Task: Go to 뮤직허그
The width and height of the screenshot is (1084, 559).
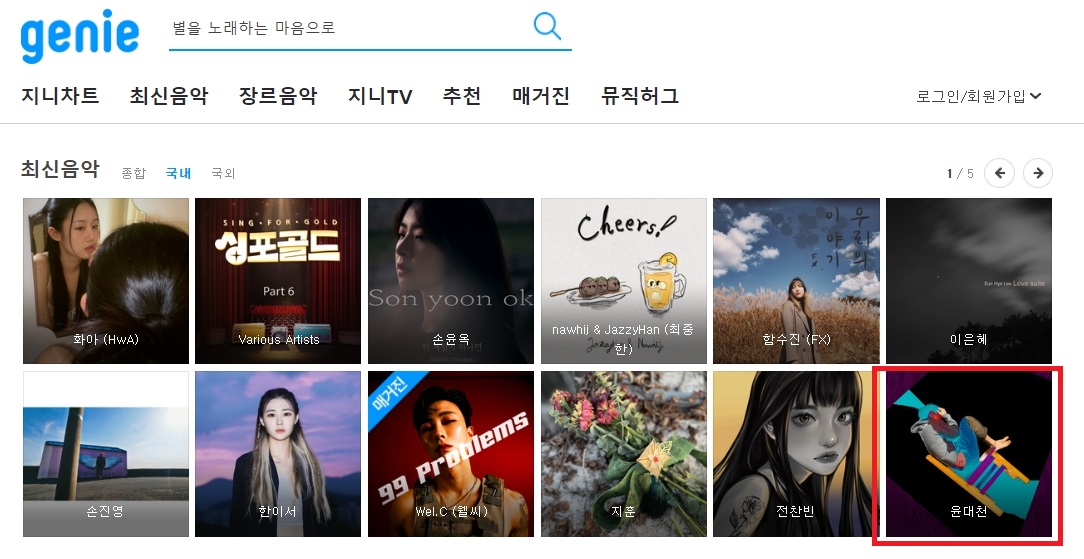Action: tap(640, 96)
